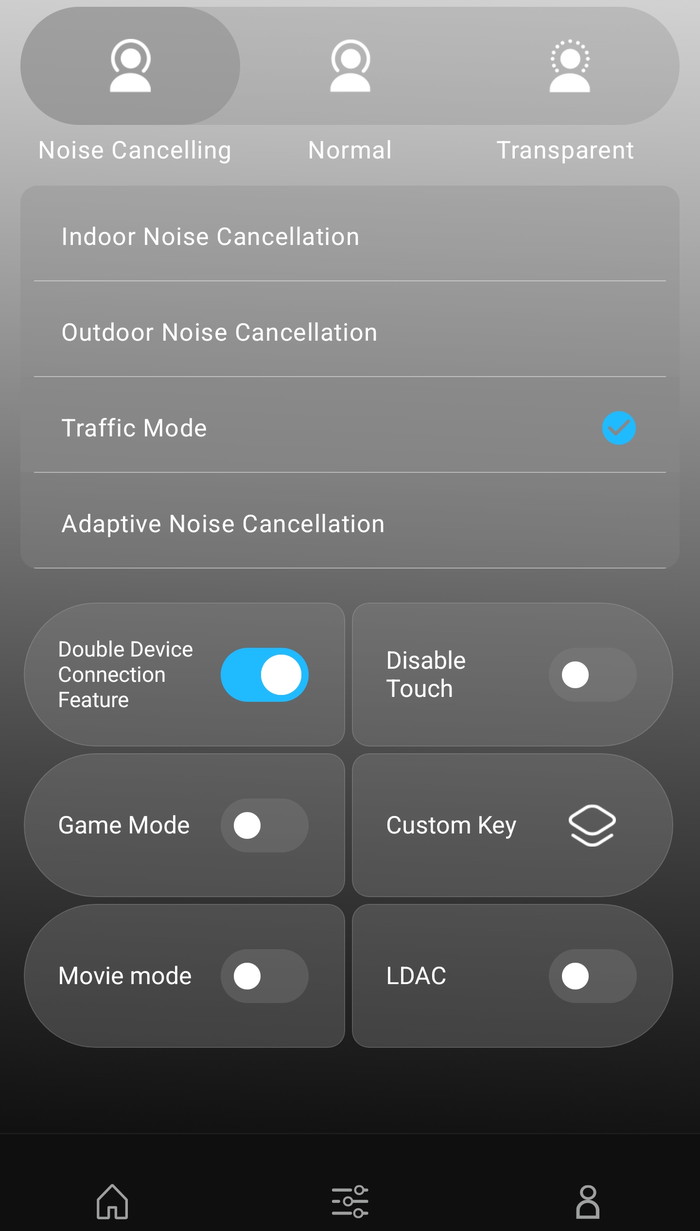700x1231 pixels.
Task: Open the profile tab
Action: tap(588, 1201)
